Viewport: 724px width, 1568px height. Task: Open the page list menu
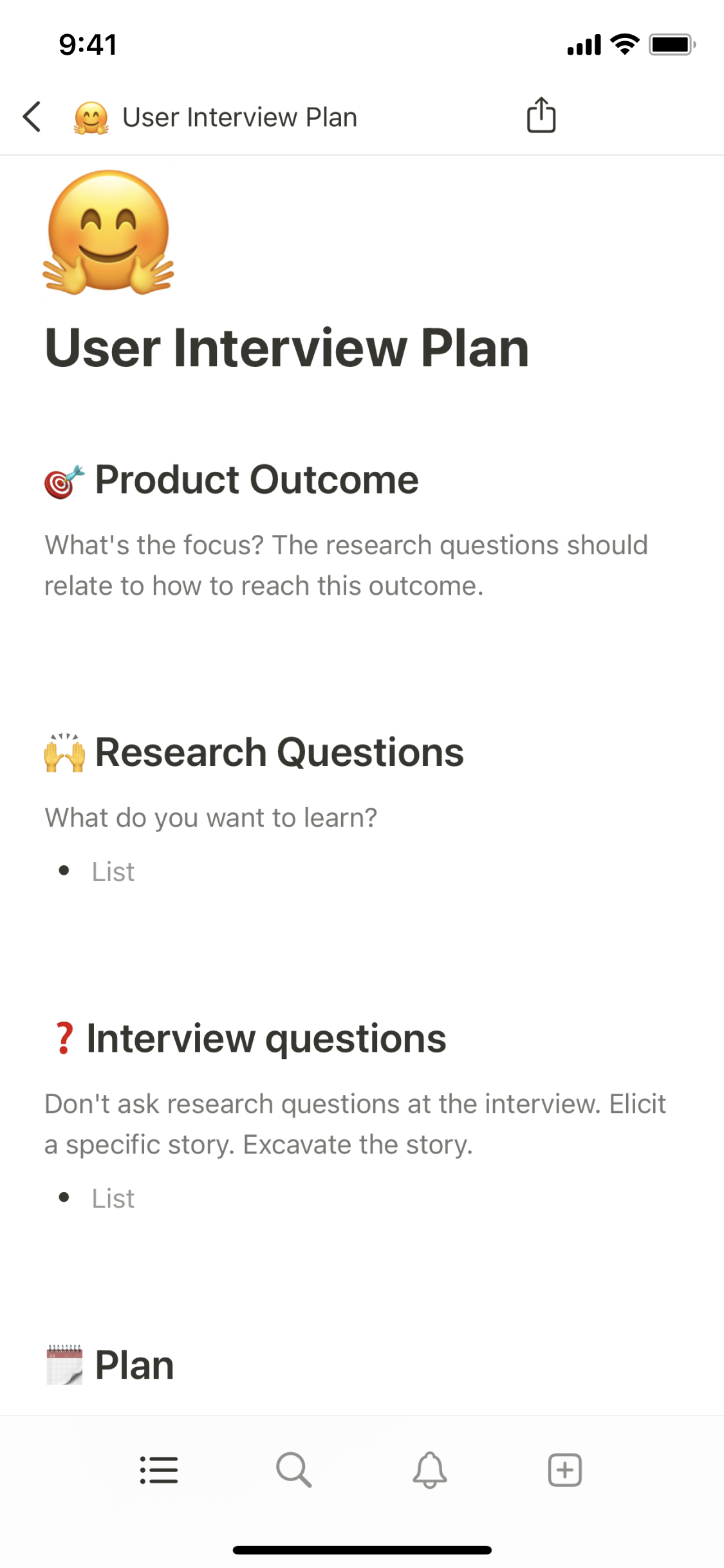(x=159, y=1470)
